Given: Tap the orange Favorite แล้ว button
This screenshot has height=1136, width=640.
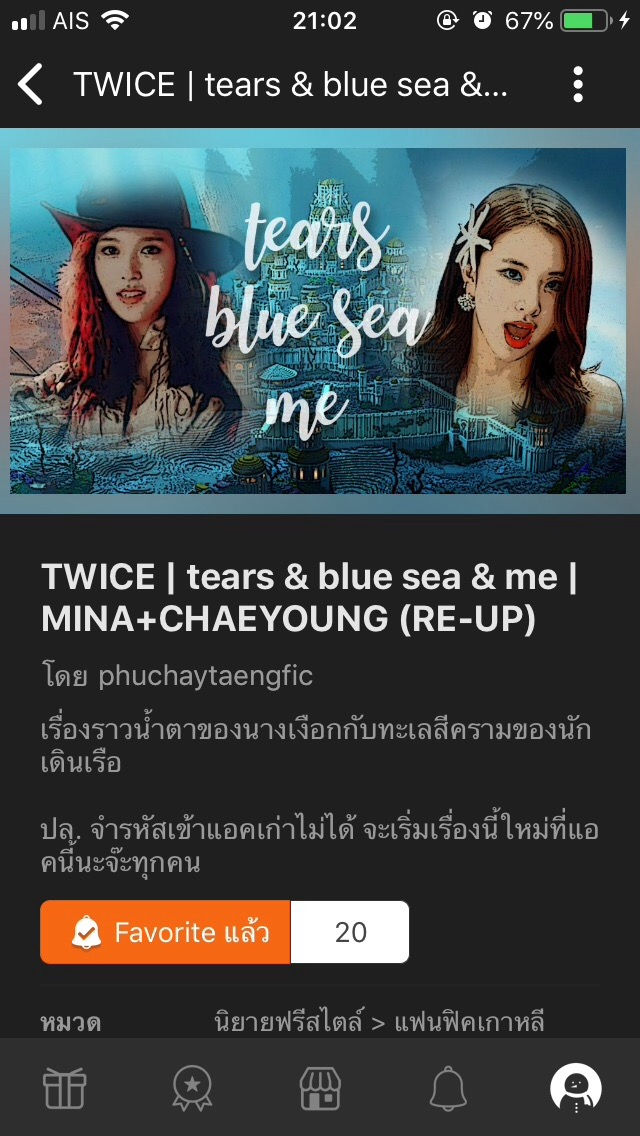Looking at the screenshot, I should tap(166, 932).
